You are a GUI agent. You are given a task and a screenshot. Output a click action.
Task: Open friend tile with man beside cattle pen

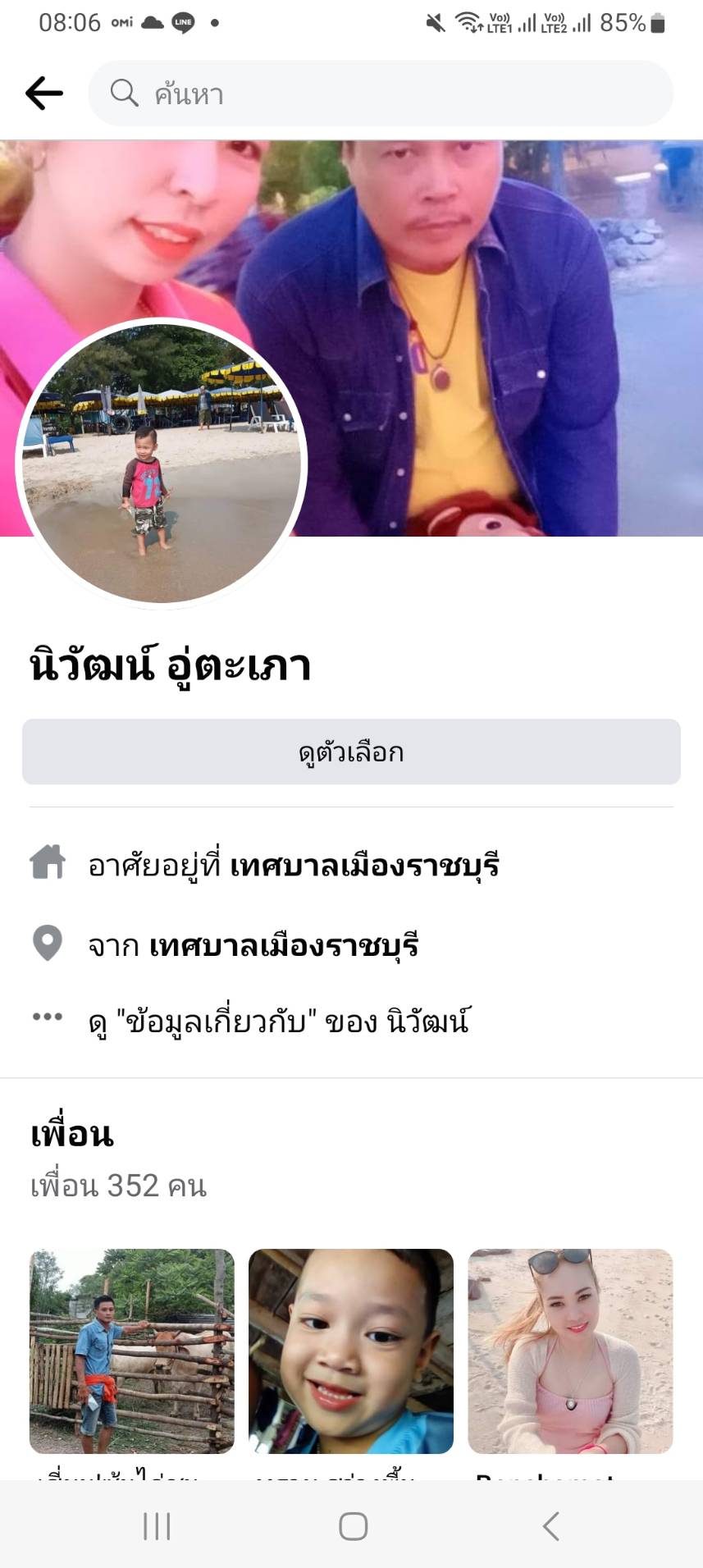coord(132,1351)
